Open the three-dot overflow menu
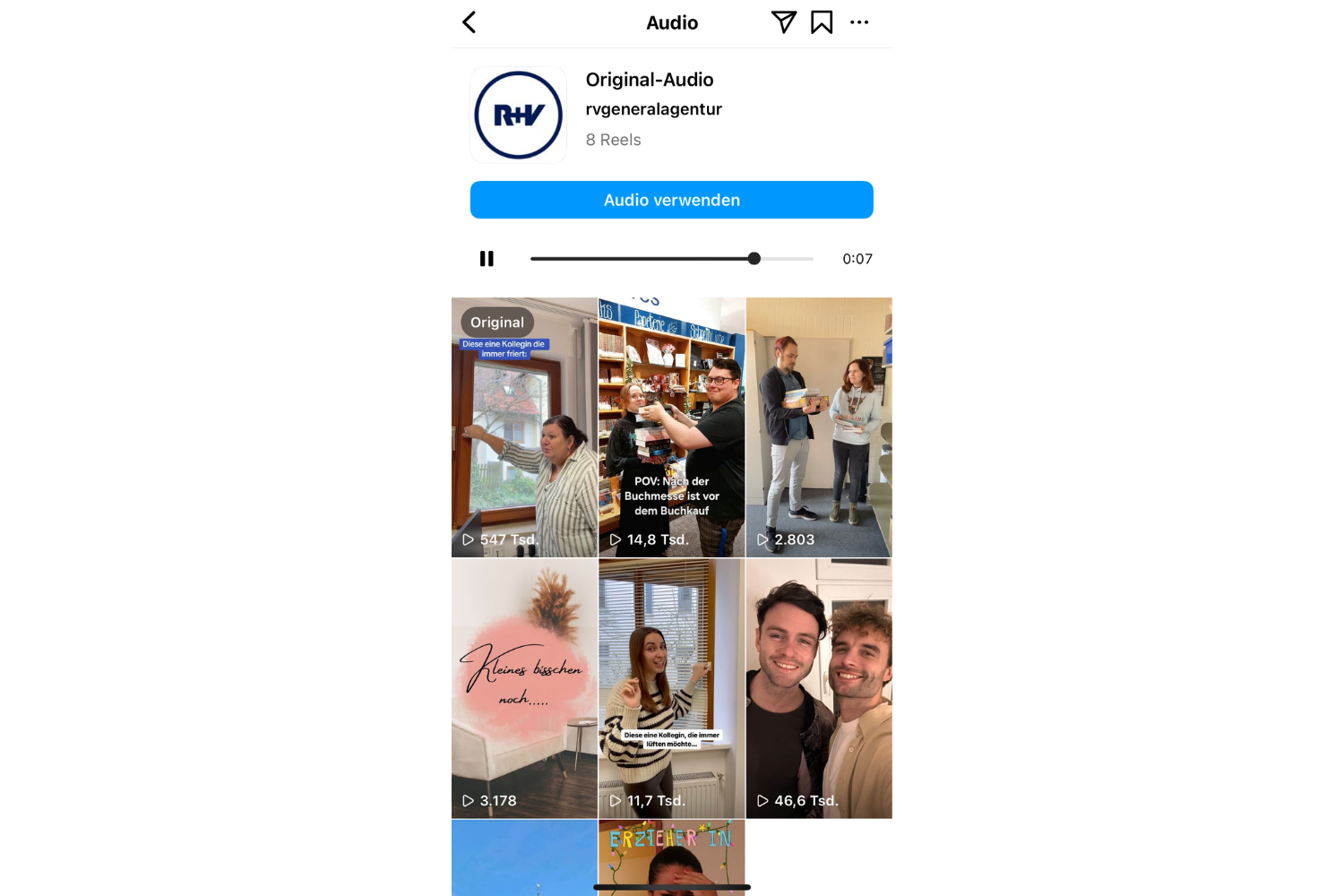This screenshot has width=1344, height=896. click(x=859, y=22)
